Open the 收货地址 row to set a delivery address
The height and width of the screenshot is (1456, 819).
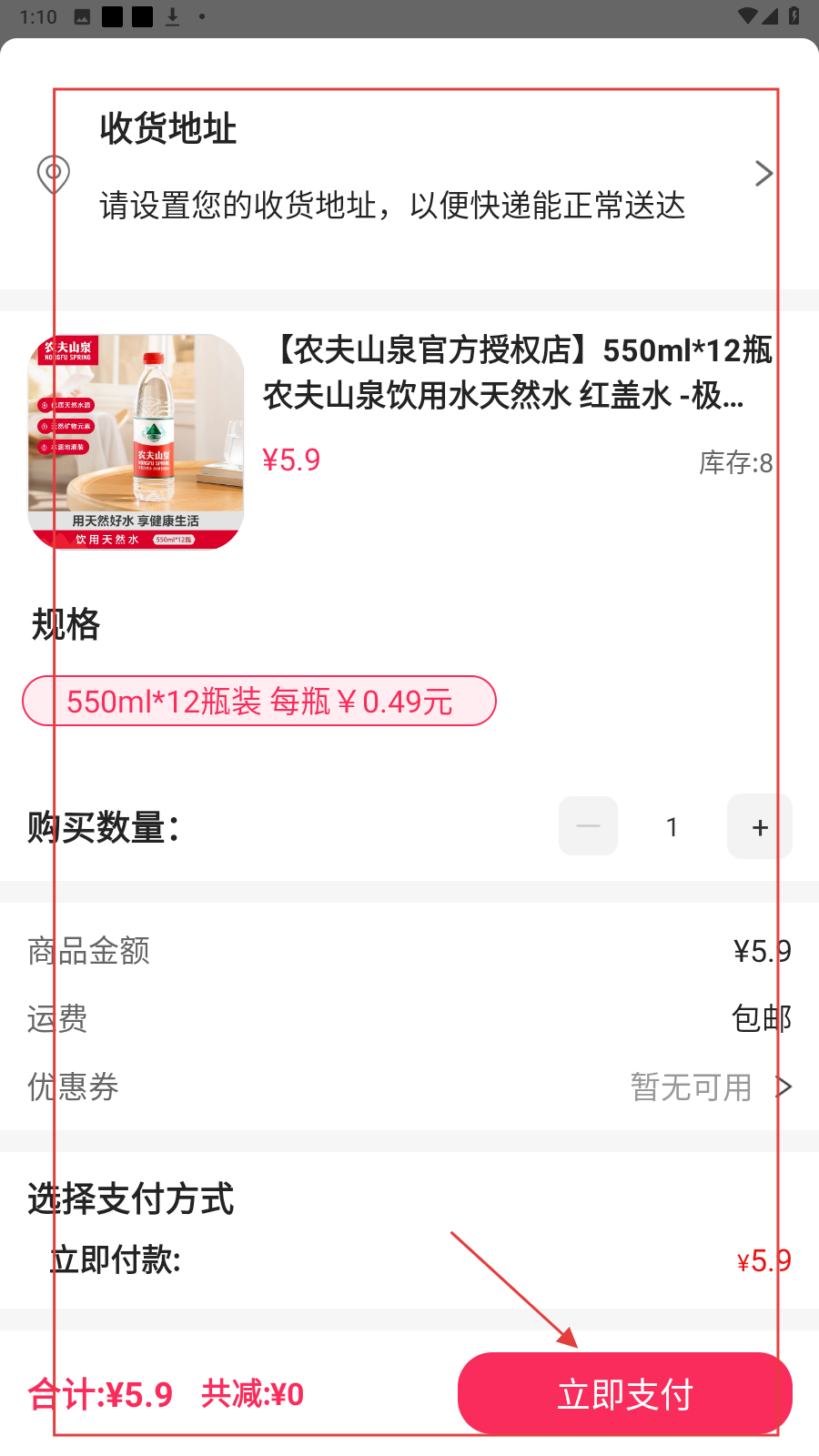(409, 173)
